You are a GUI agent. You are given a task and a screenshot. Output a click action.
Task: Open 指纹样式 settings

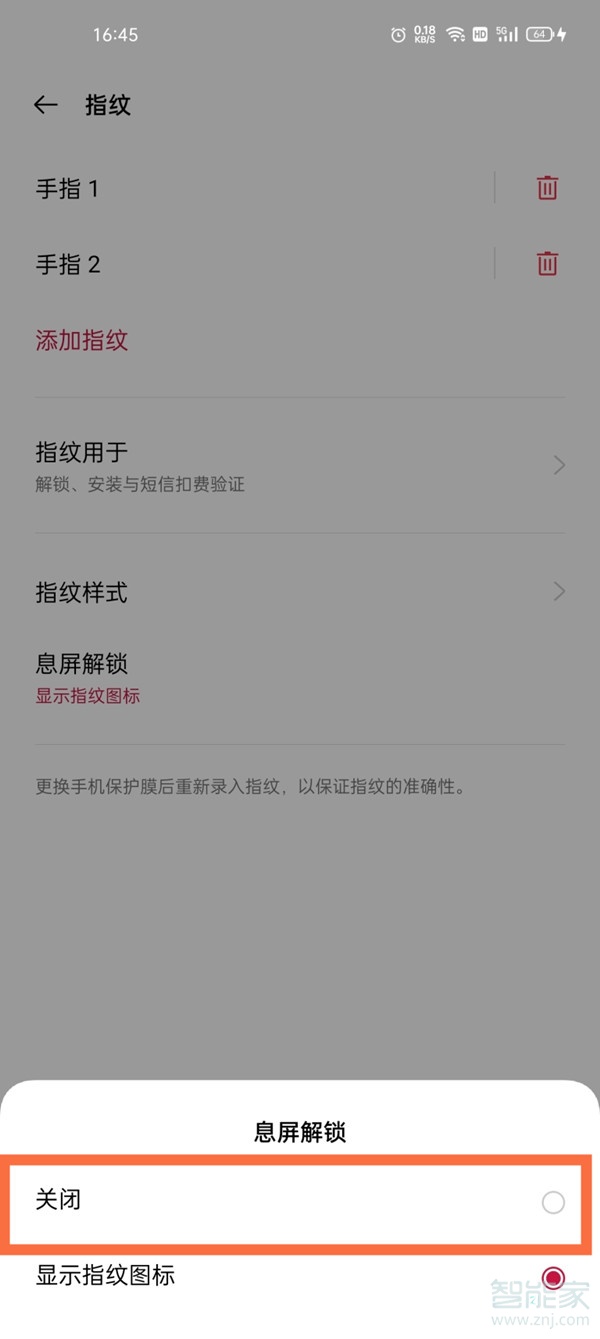coord(300,592)
